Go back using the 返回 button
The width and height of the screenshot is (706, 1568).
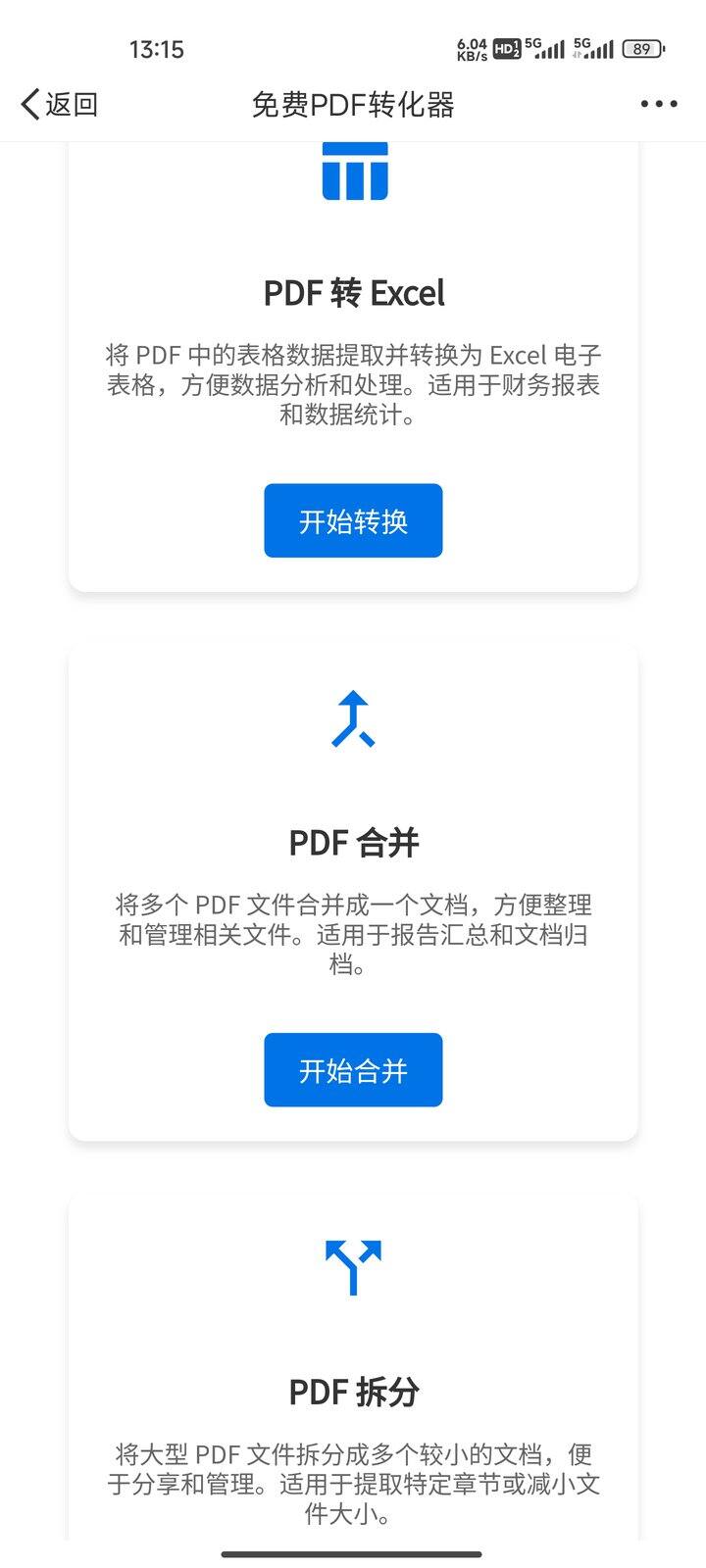click(x=60, y=104)
